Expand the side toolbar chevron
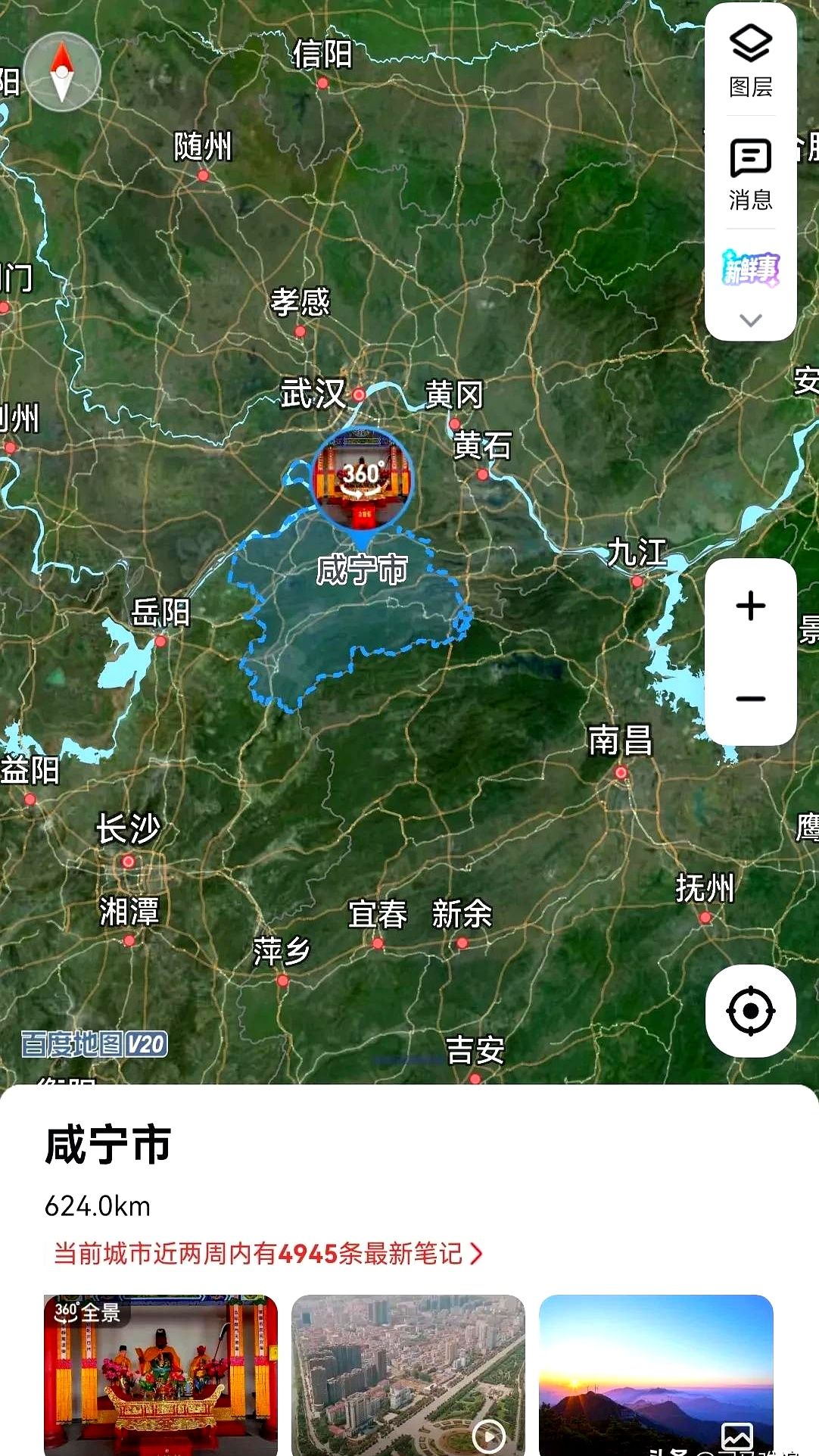Screen dimensions: 819x1456 (750, 320)
